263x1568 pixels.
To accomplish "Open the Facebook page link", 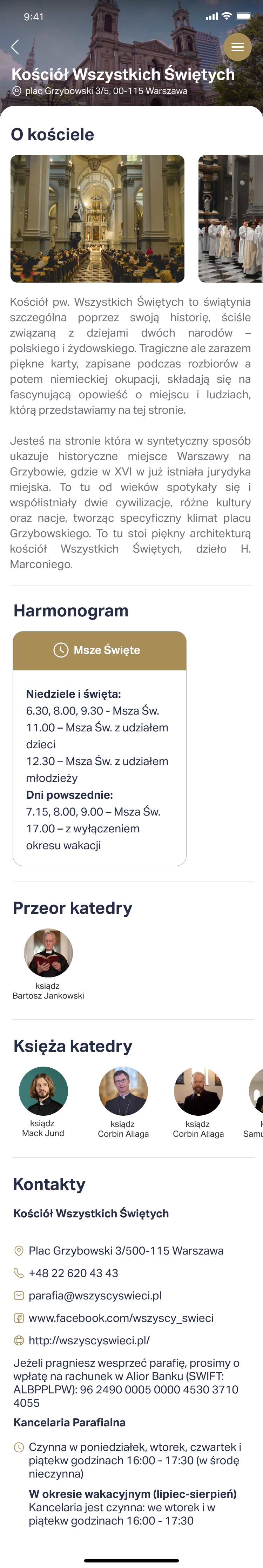I will (121, 1318).
